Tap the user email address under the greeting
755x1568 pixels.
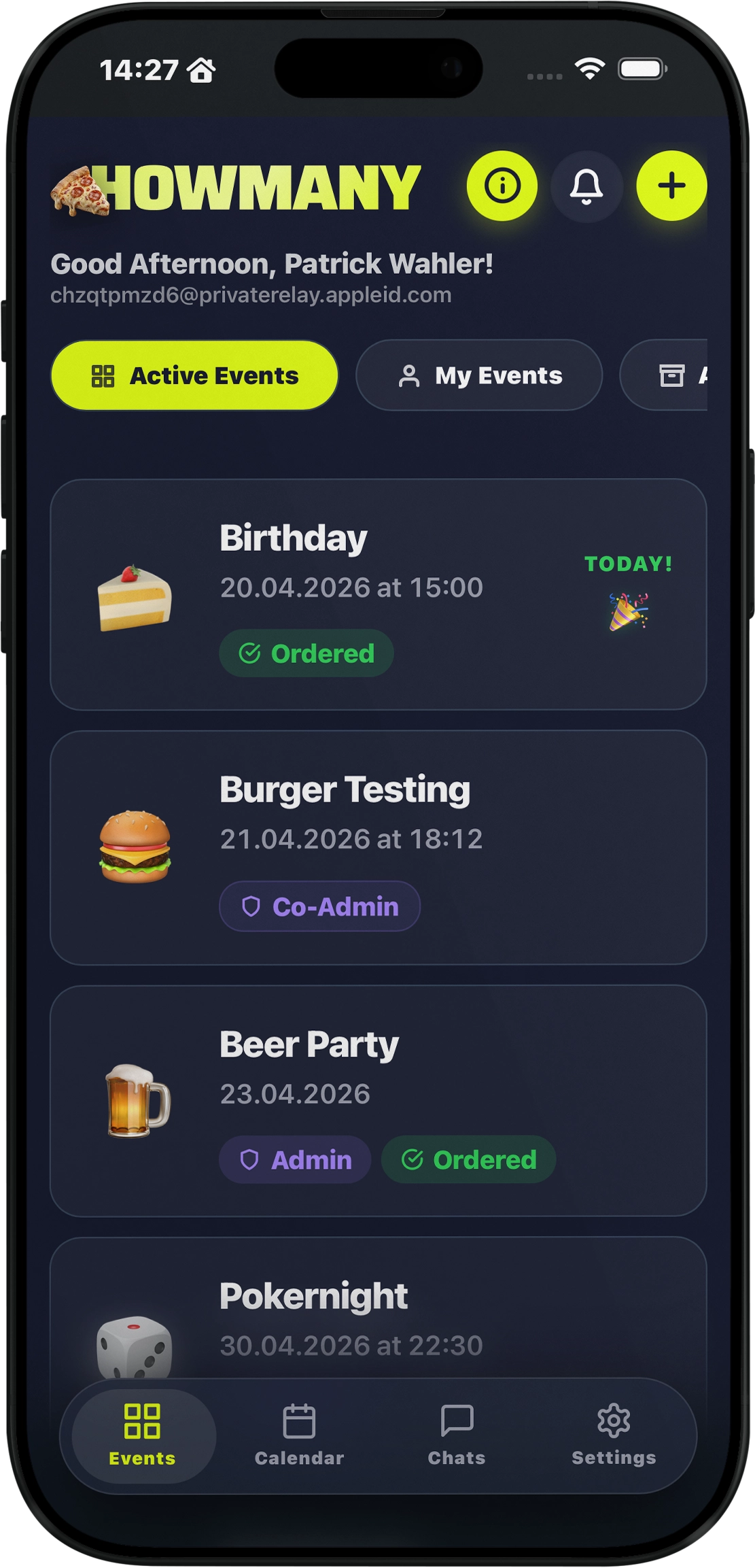pos(251,295)
